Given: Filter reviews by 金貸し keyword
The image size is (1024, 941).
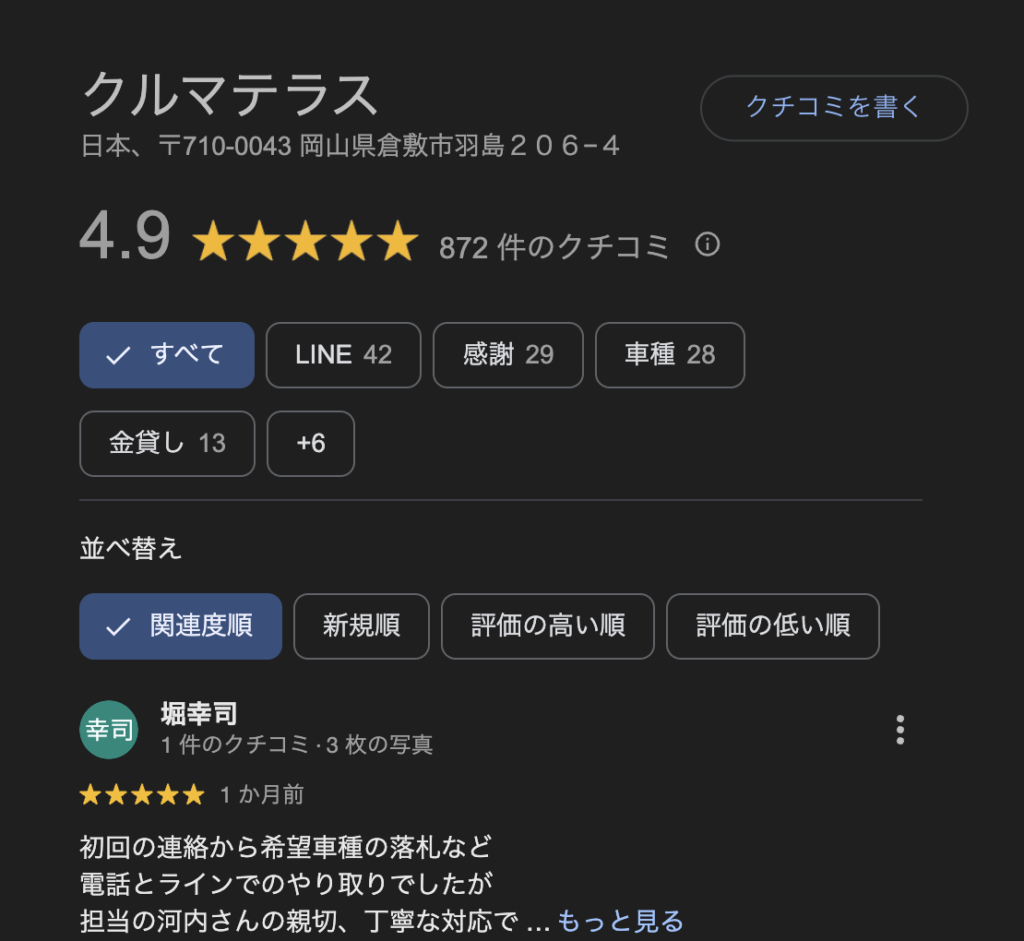Looking at the screenshot, I should coord(167,444).
